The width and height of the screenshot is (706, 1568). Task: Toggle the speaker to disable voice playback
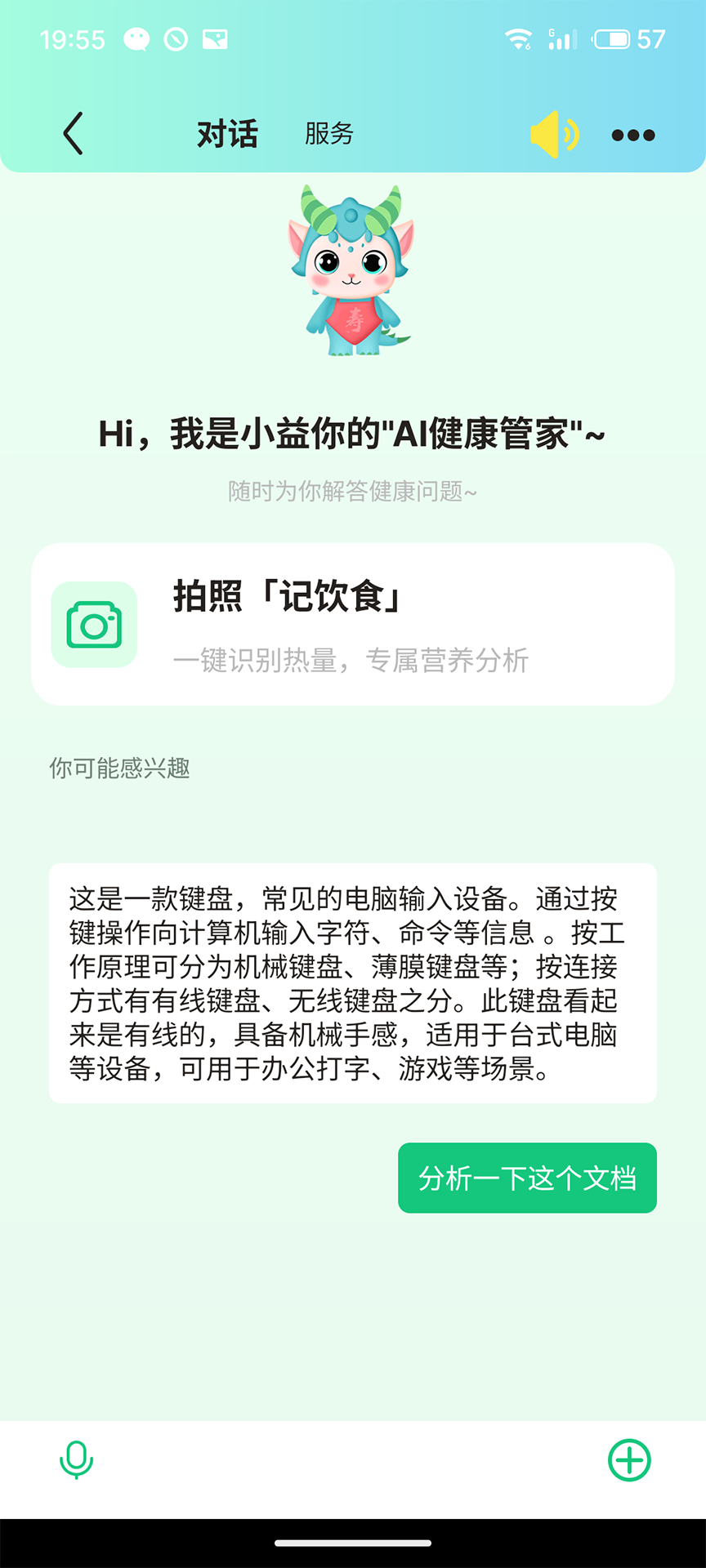pos(554,133)
